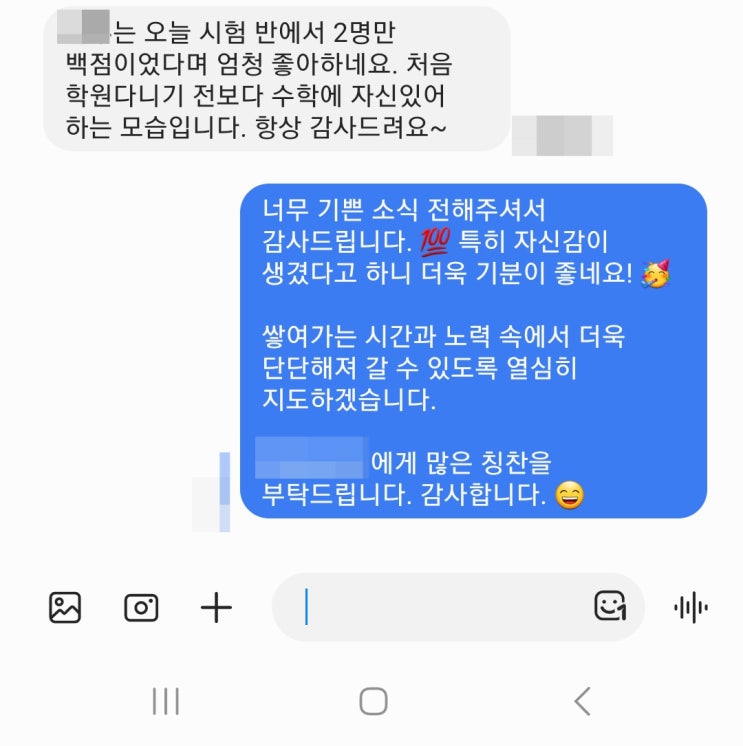This screenshot has width=743, height=746.
Task: Tap the plus icon for more attachments
Action: click(216, 607)
